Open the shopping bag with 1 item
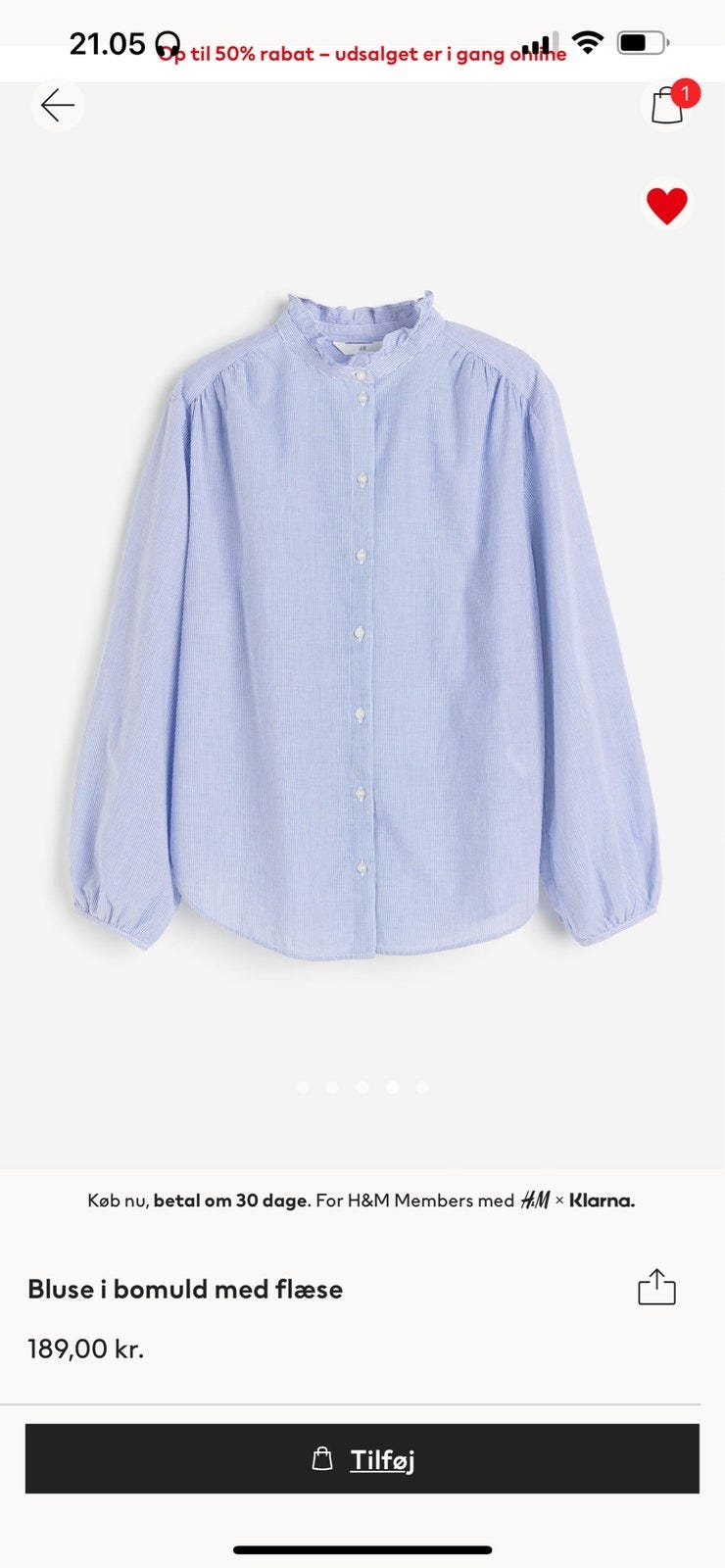 pyautogui.click(x=668, y=104)
